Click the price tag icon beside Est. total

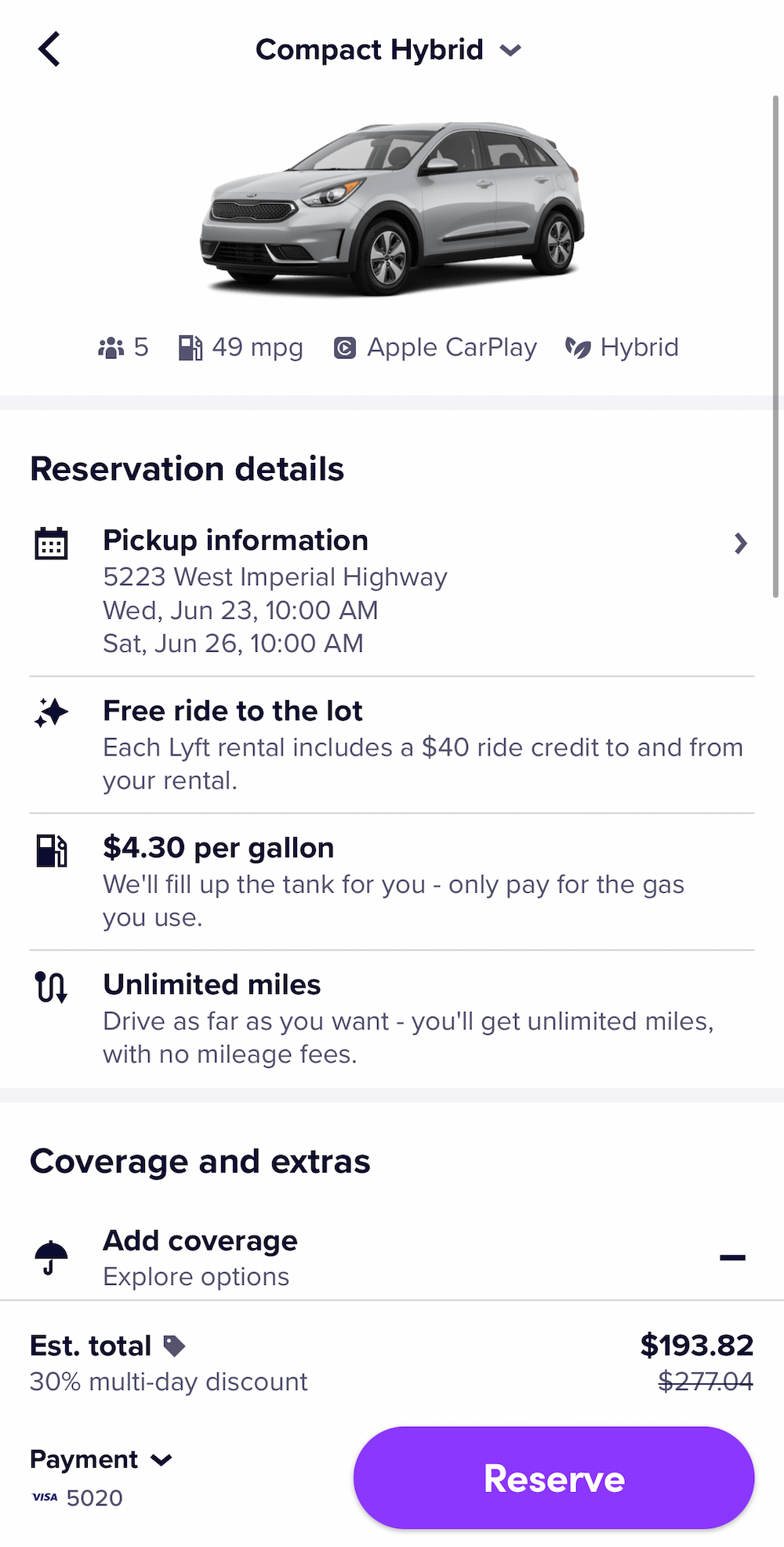click(176, 1345)
